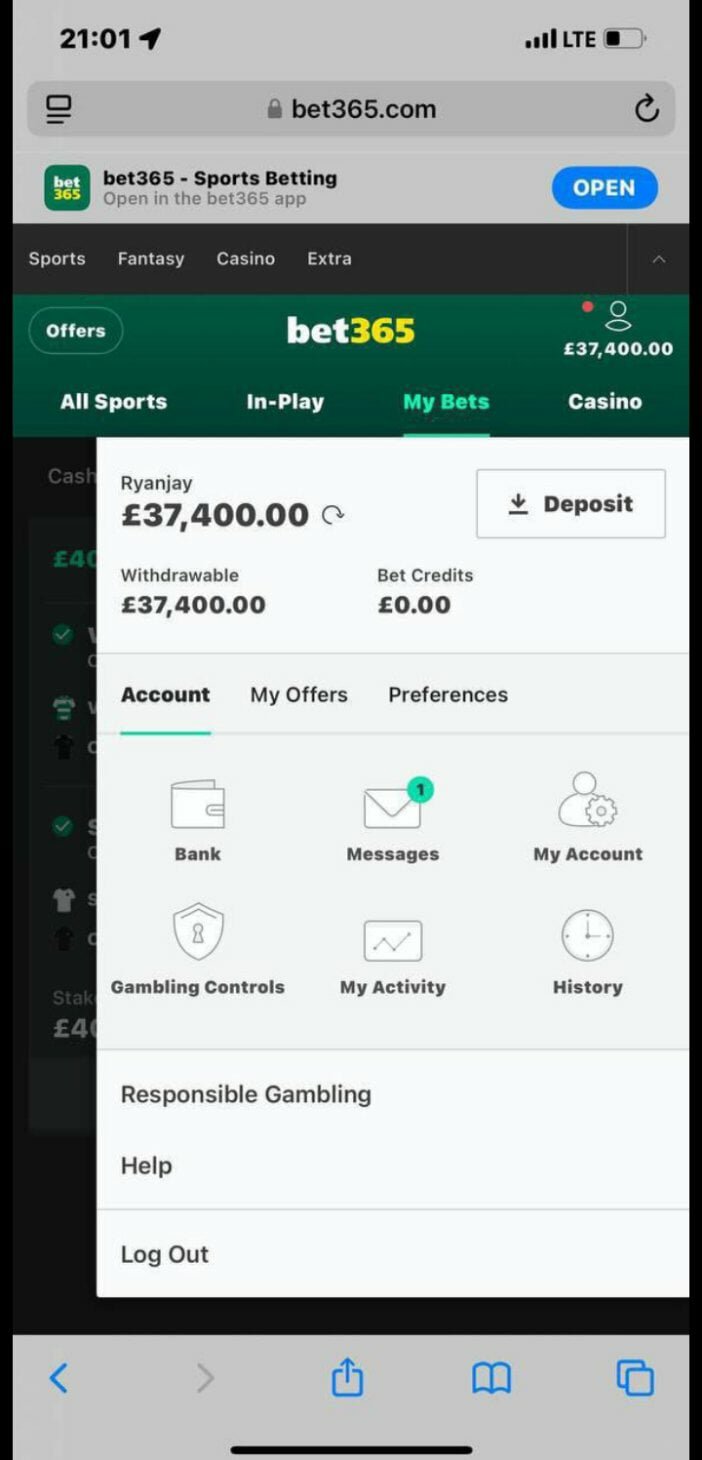This screenshot has height=1460, width=702.
Task: Open betting History
Action: (587, 952)
